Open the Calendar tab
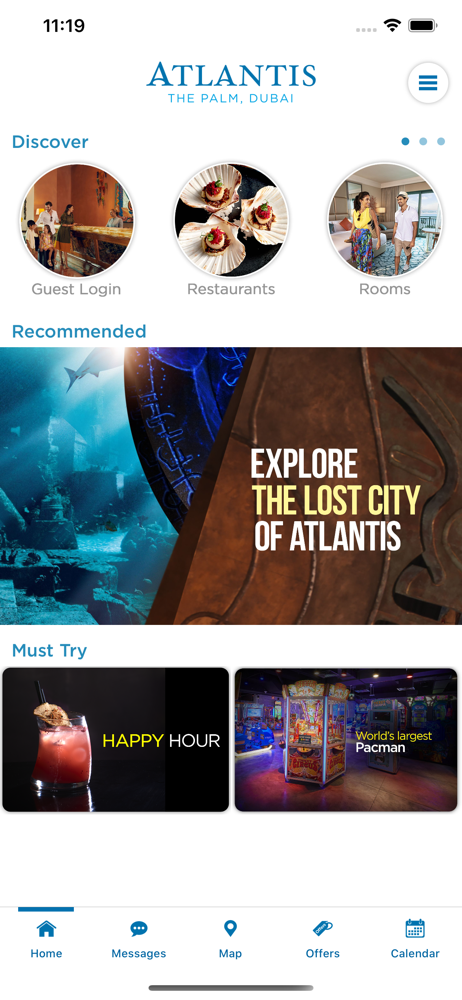462x1000 pixels. [415, 939]
